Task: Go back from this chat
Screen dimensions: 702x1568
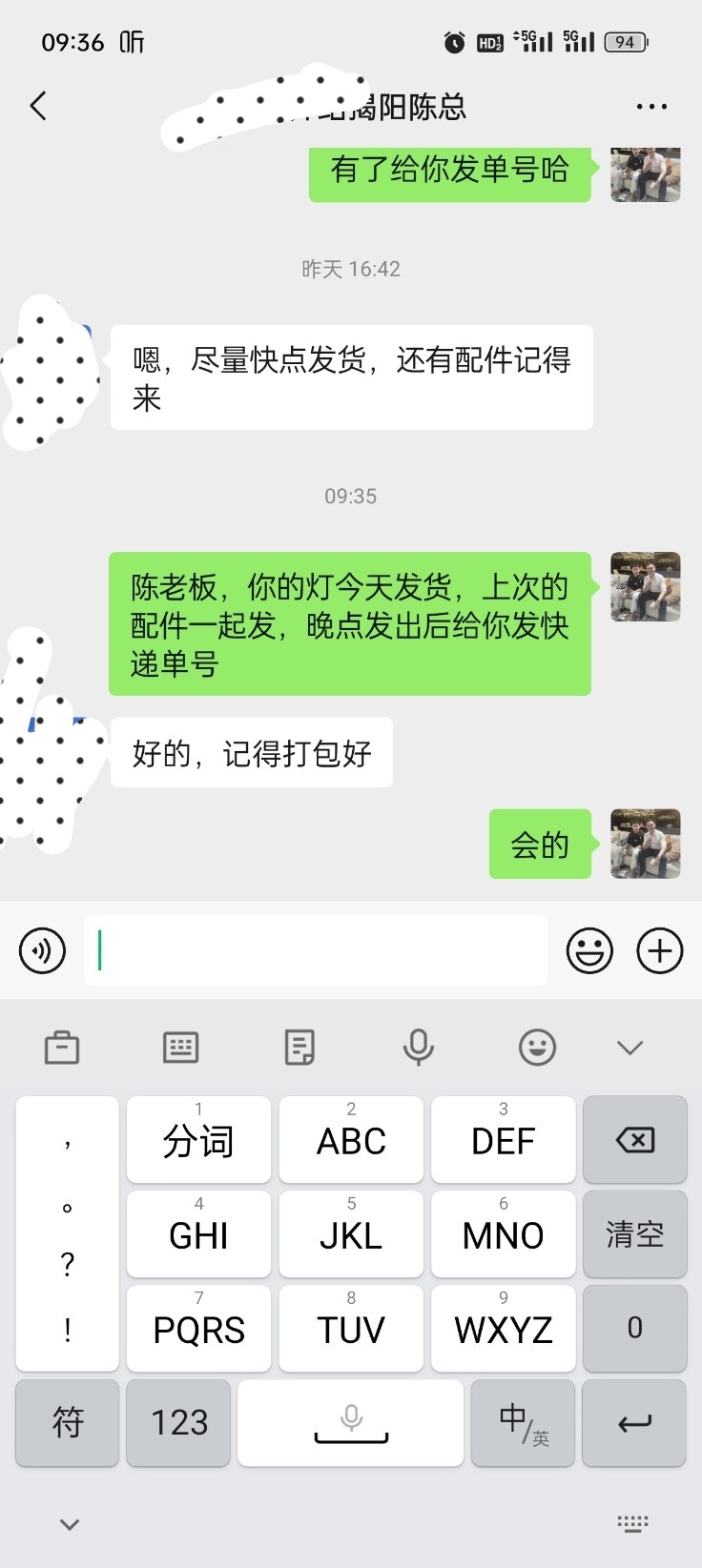Action: click(x=38, y=106)
